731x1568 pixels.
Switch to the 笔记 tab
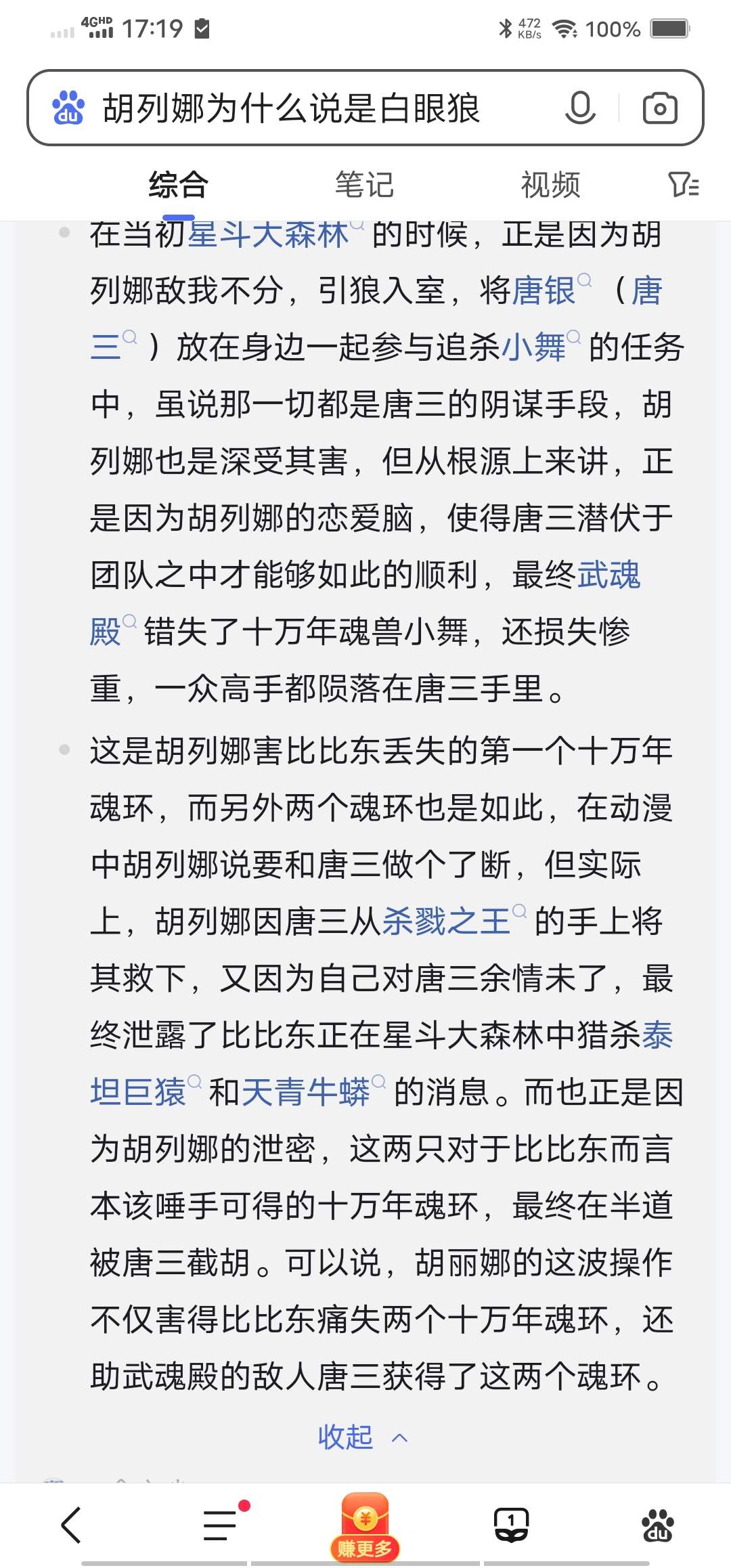[364, 185]
